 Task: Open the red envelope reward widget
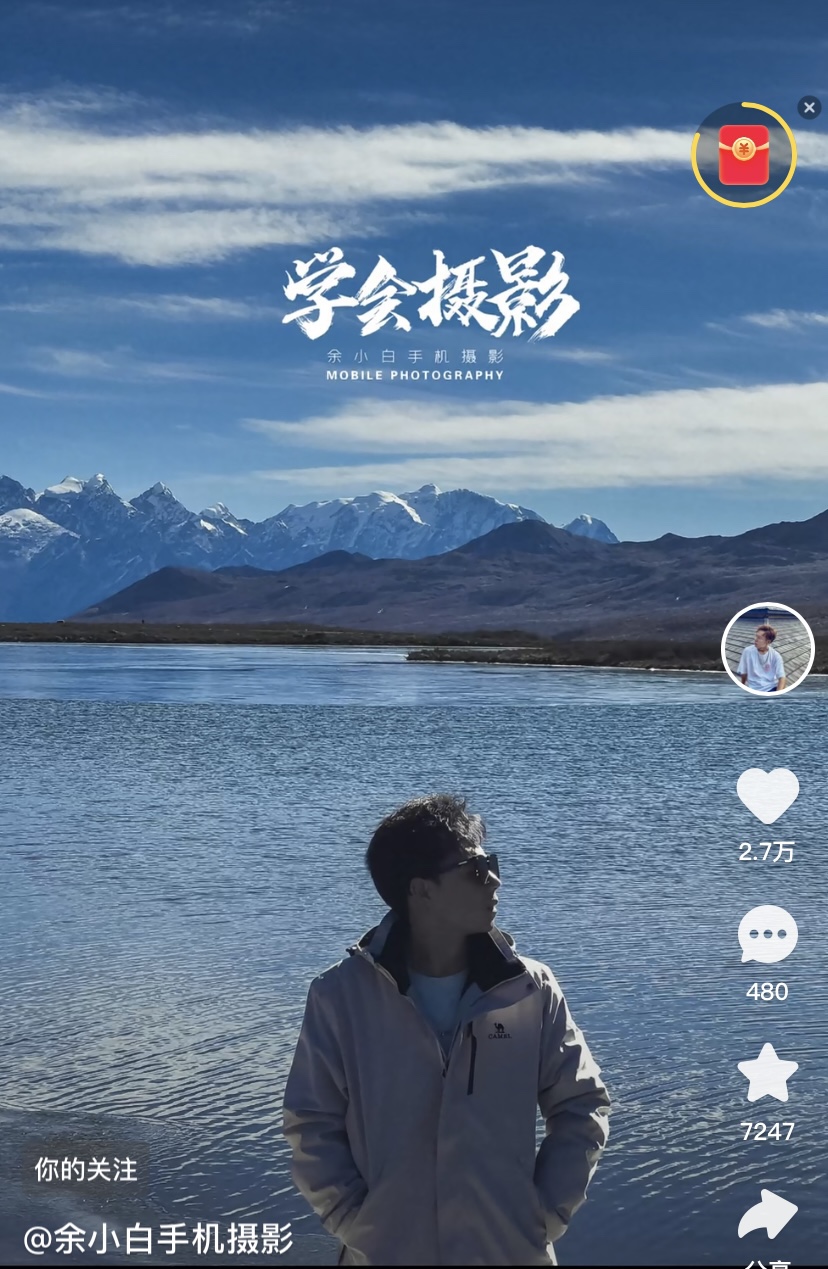coord(743,155)
